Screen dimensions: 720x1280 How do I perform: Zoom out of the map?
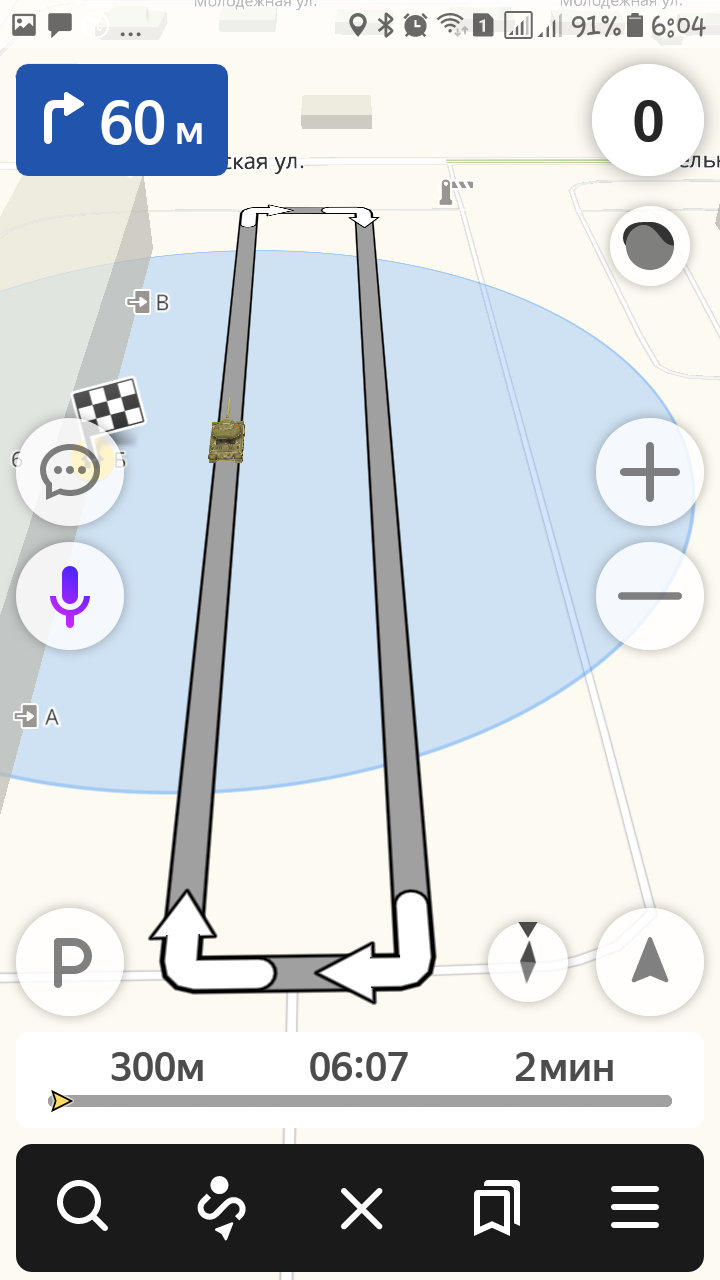[649, 596]
